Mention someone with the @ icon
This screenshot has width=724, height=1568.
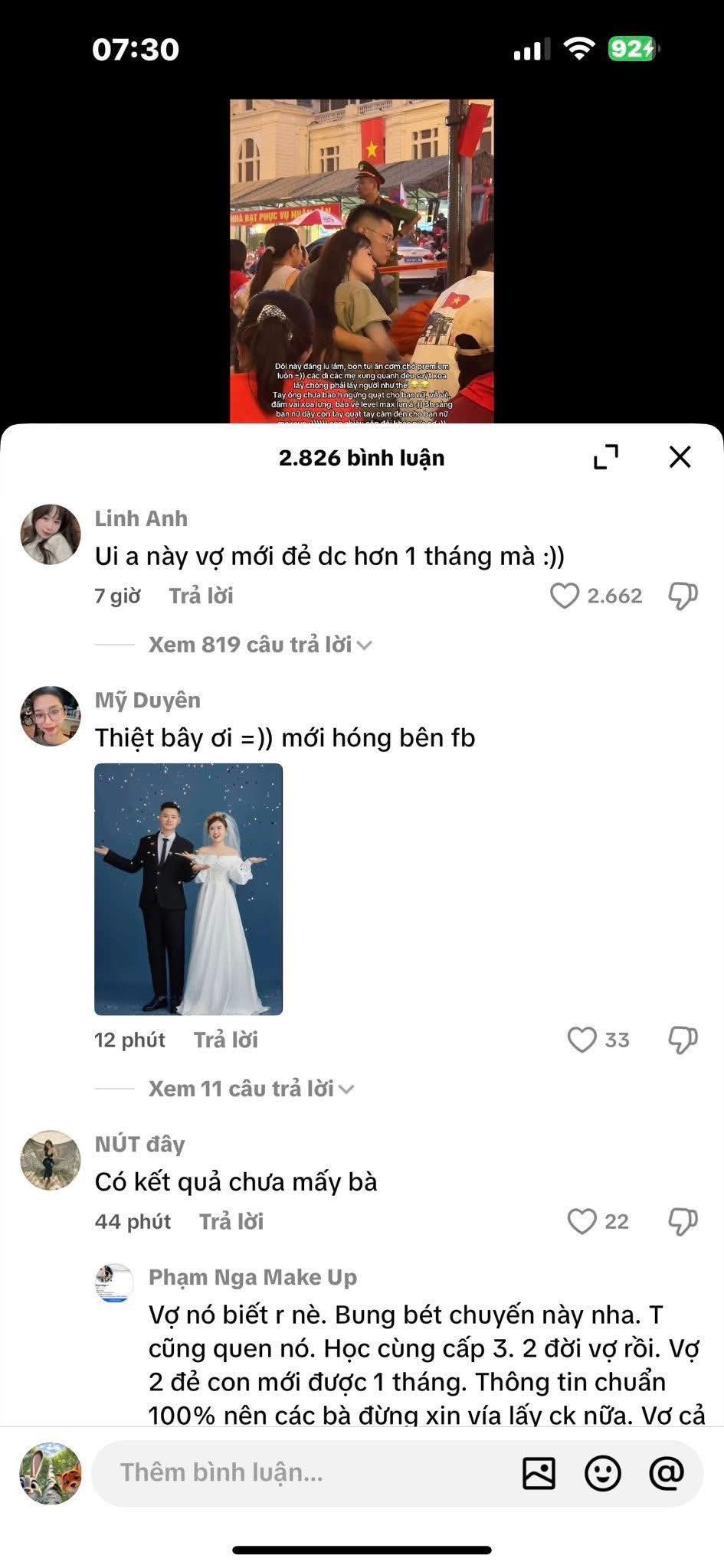pyautogui.click(x=666, y=1472)
